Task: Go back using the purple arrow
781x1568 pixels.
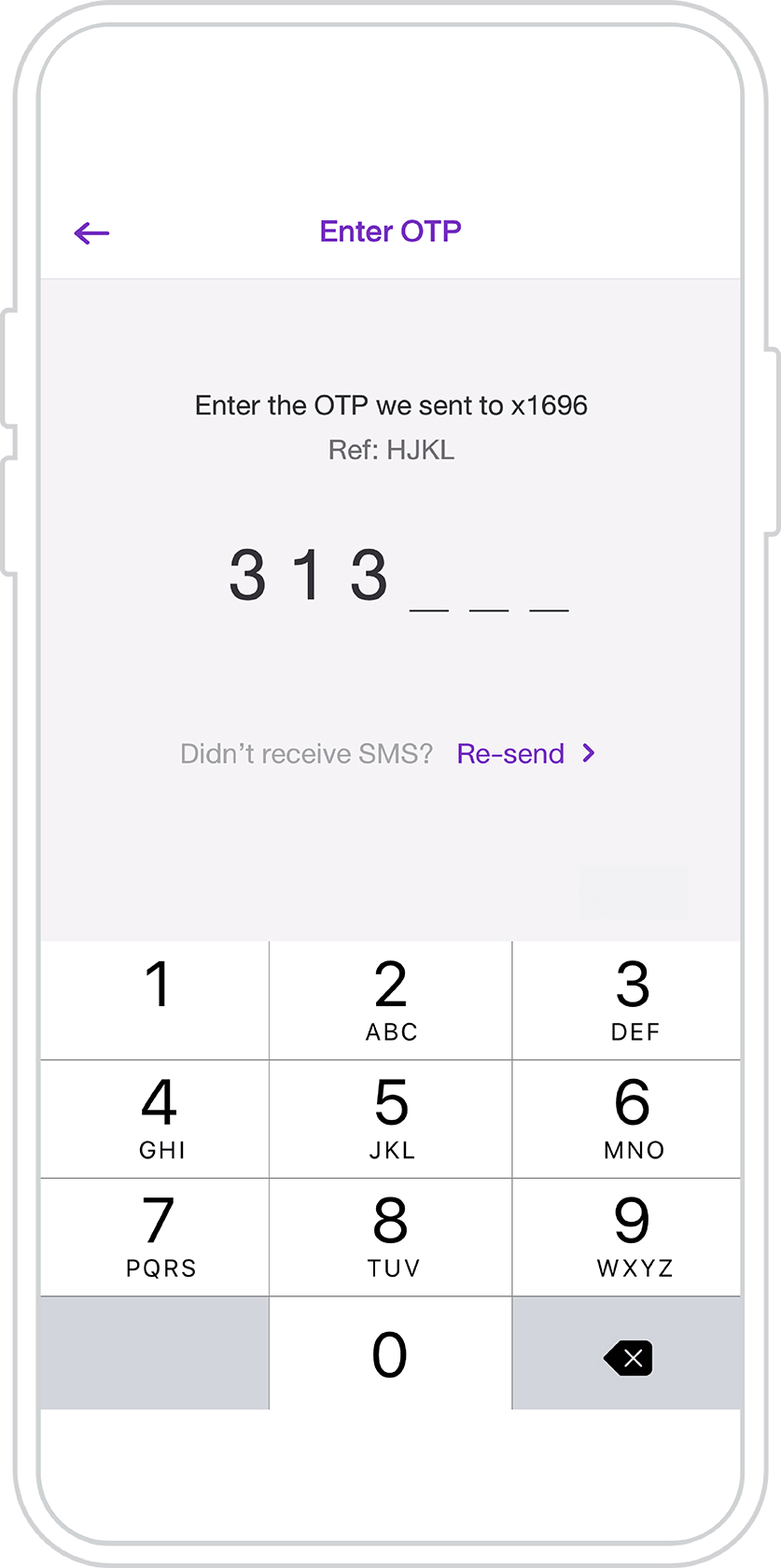Action: (91, 232)
